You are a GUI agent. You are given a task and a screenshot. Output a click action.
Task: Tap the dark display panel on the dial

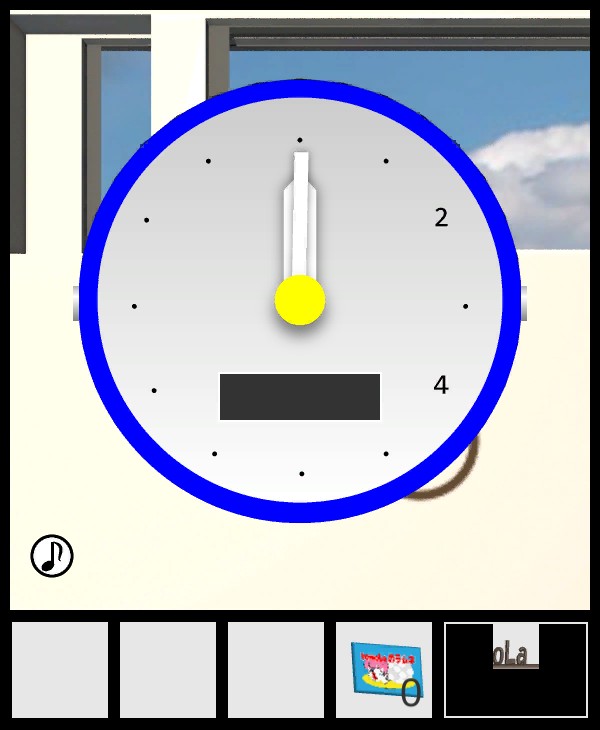pos(300,397)
